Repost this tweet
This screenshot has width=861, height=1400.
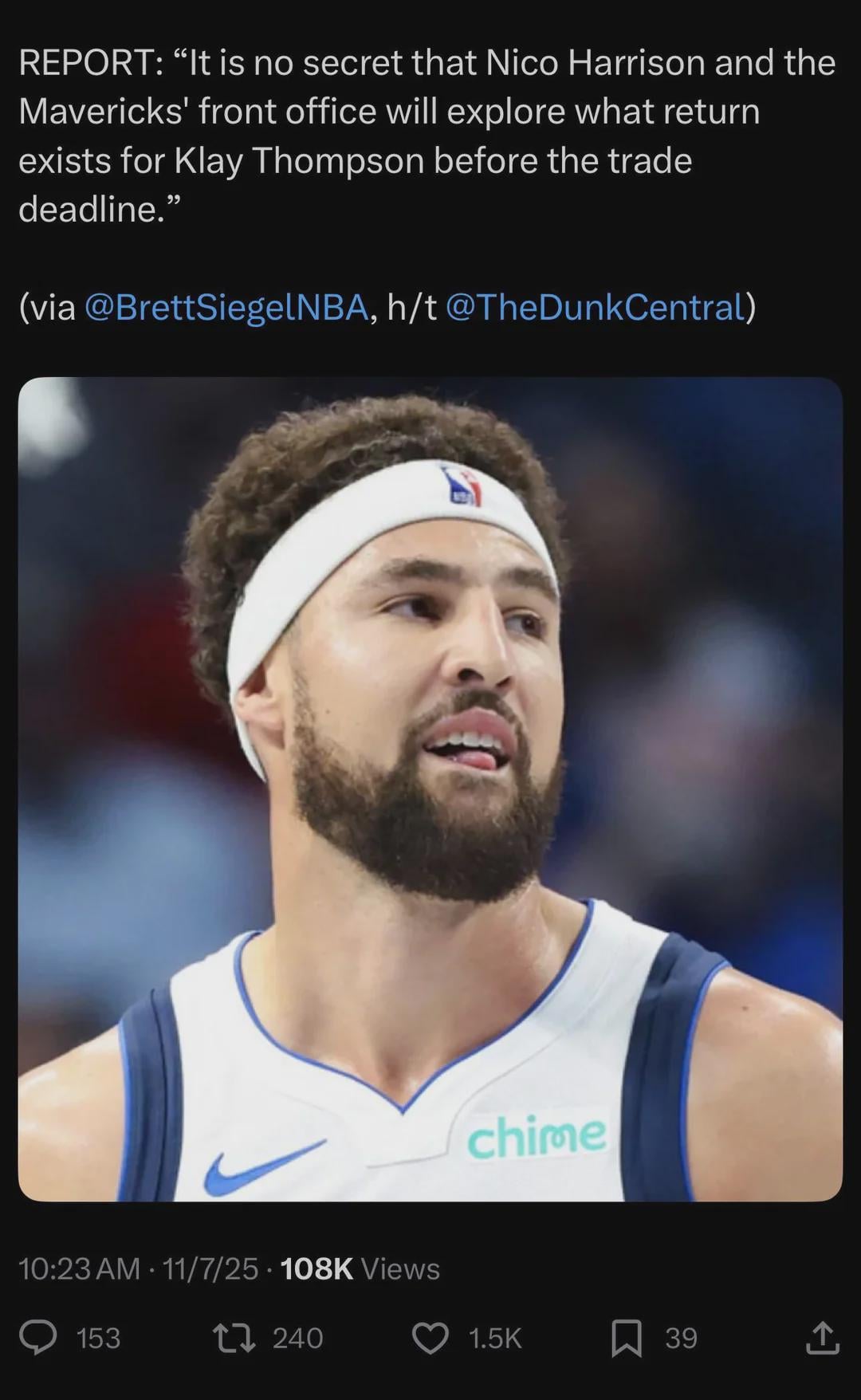pos(234,1338)
